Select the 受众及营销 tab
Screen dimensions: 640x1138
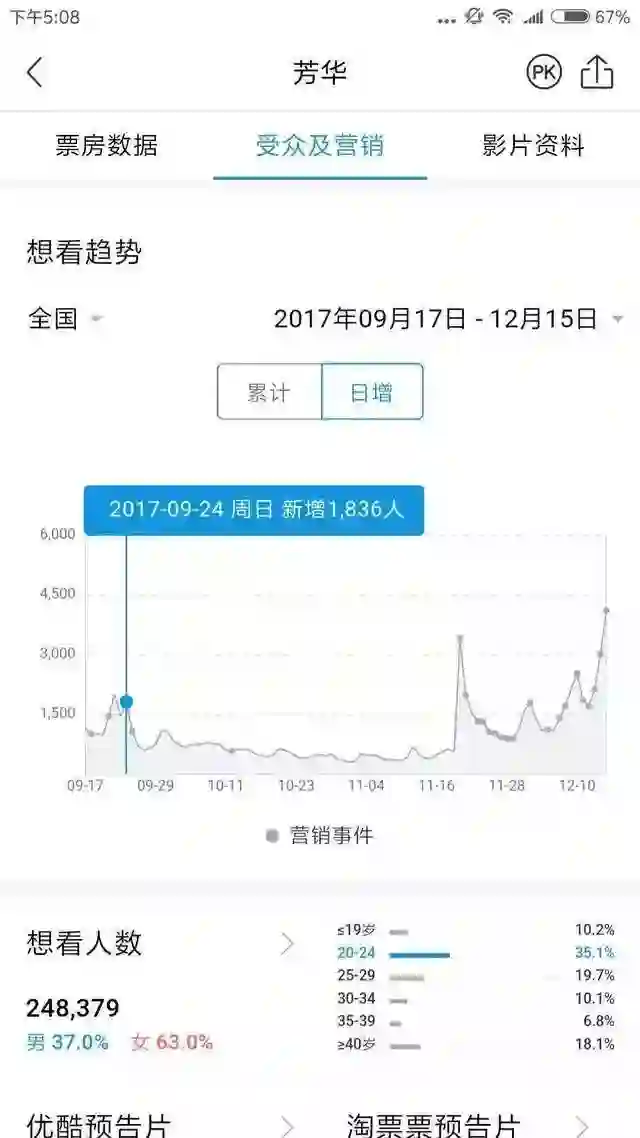tap(320, 146)
